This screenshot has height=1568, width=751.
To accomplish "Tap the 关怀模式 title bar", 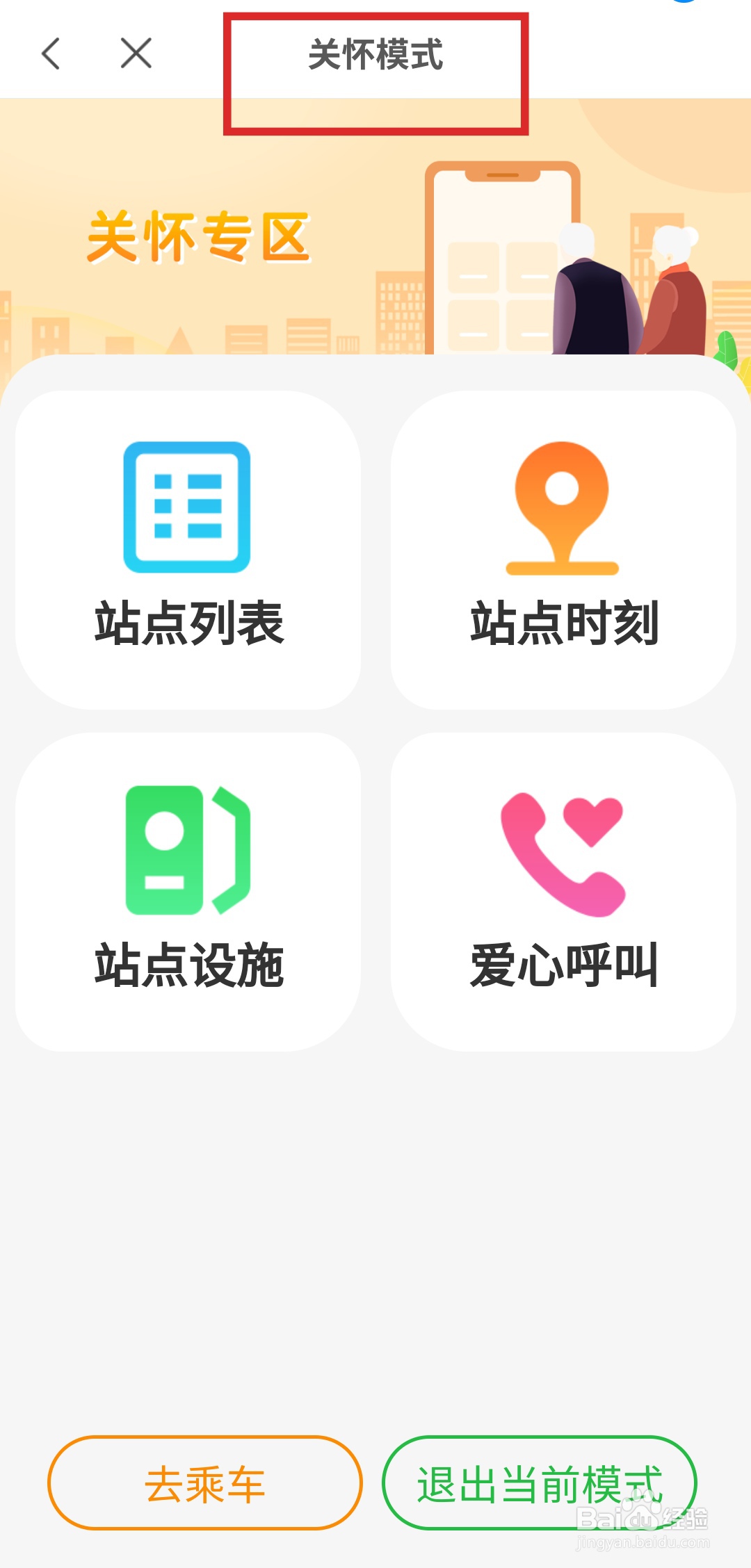I will (375, 54).
